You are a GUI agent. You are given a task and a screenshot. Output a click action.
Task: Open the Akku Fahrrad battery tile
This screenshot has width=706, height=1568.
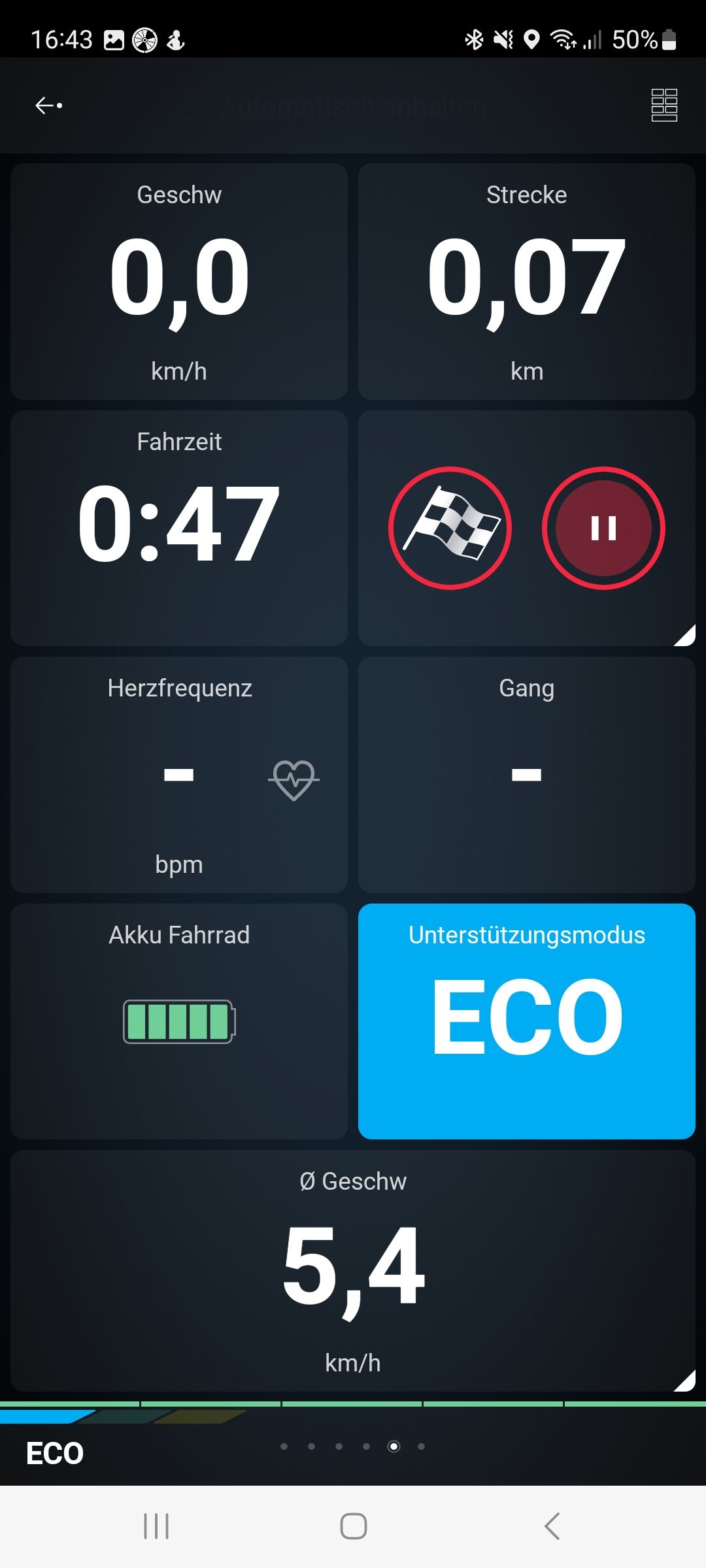tap(178, 1021)
